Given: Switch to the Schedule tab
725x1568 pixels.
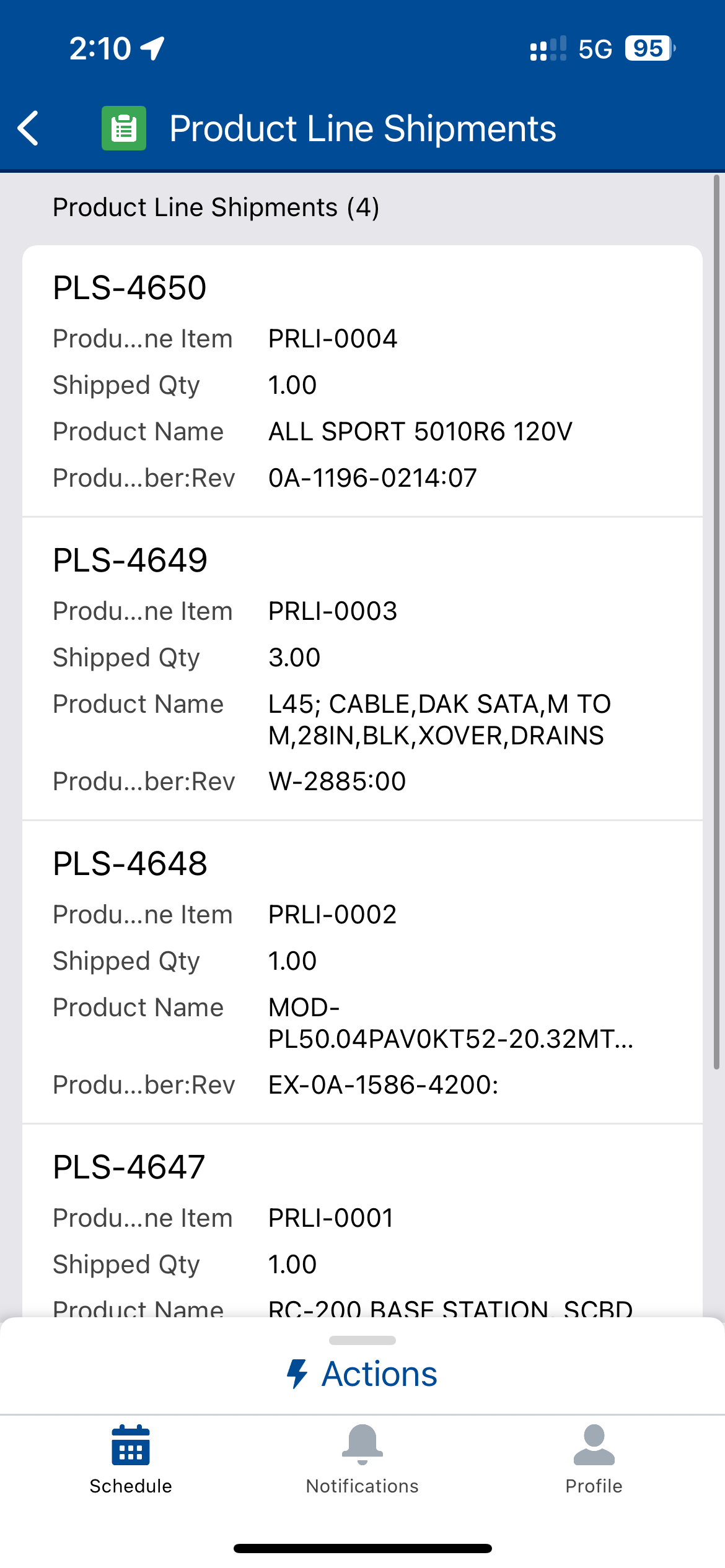Looking at the screenshot, I should tap(131, 1459).
